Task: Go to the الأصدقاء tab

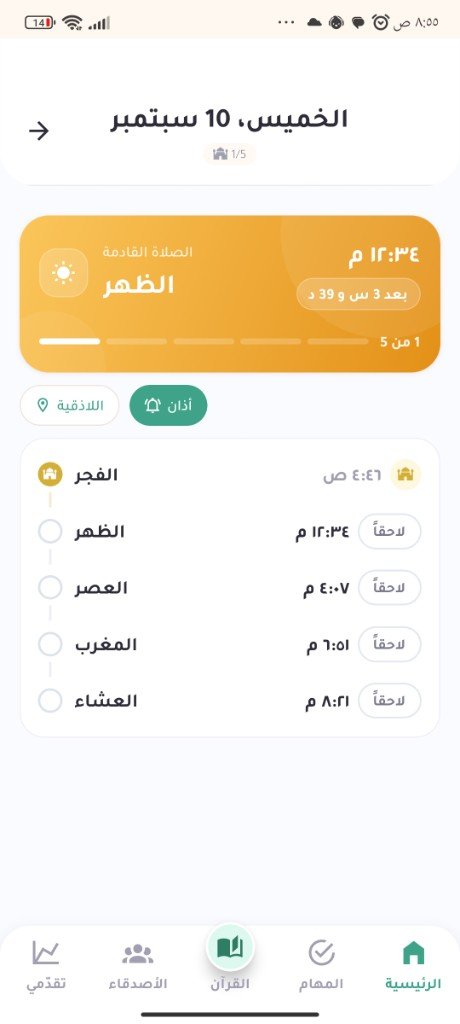Action: coord(138,965)
